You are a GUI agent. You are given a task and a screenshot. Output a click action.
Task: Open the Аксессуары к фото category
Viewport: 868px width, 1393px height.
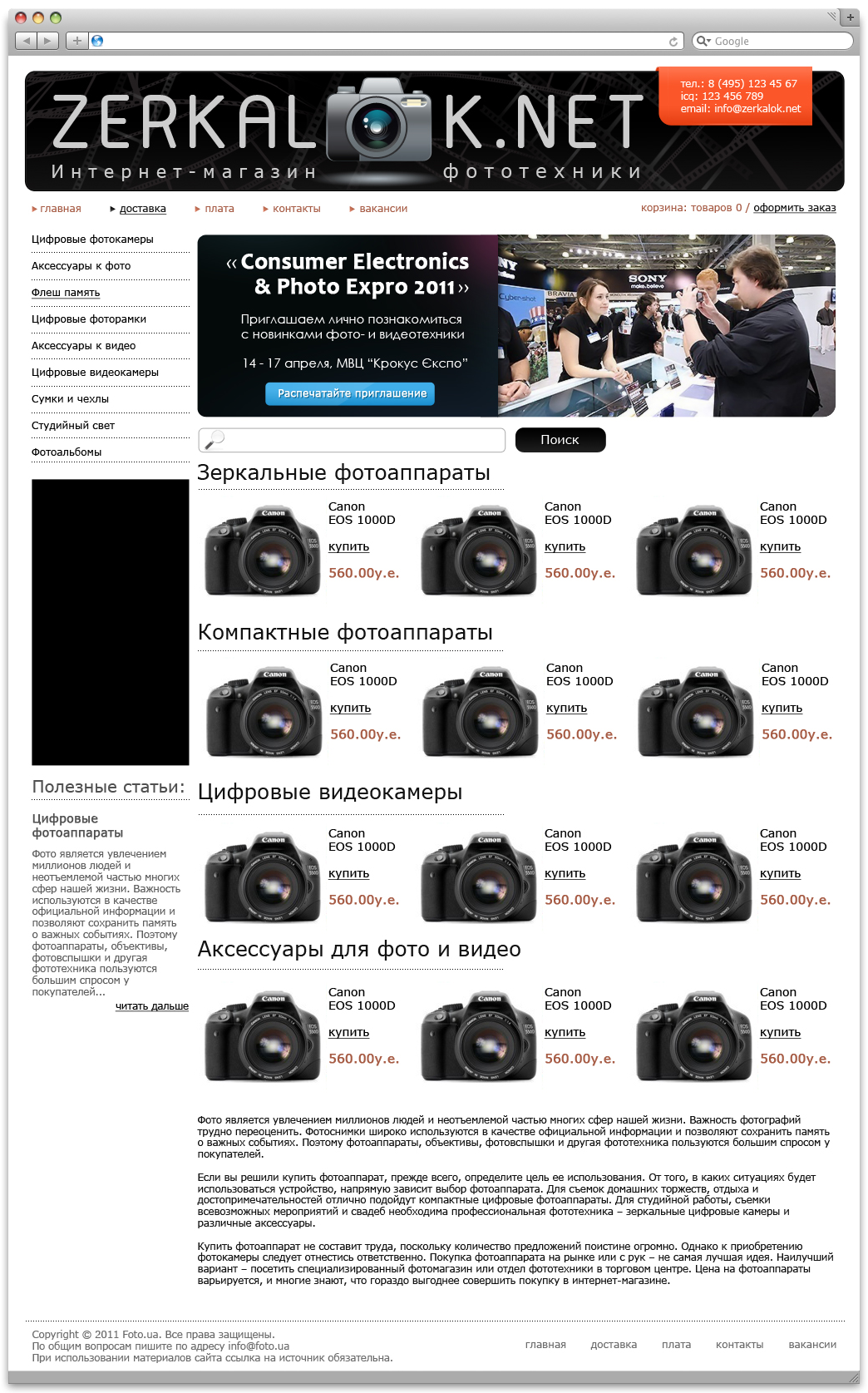point(81,266)
